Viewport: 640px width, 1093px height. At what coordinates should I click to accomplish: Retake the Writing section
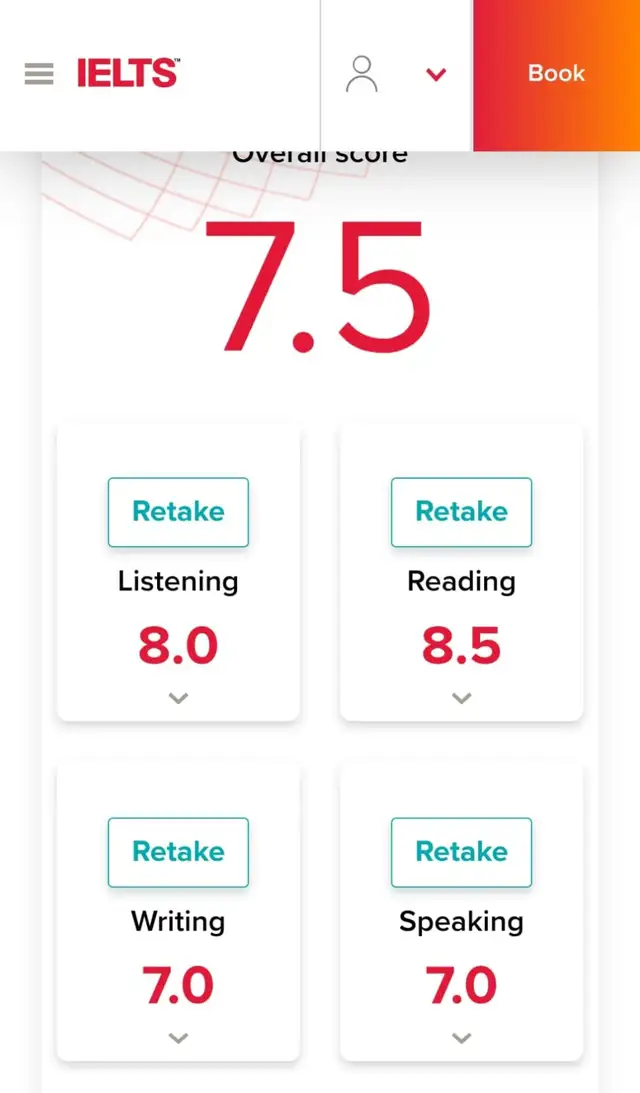coord(178,852)
